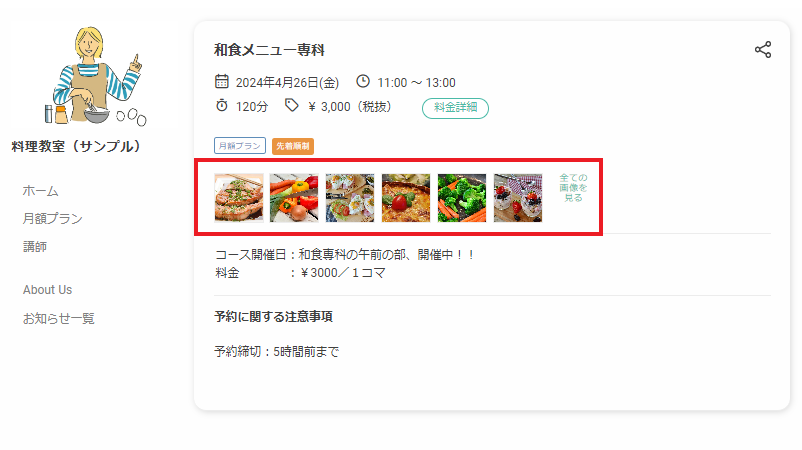This screenshot has height=450, width=802.
Task: View the お知らせ一覧 news list
Action: (x=59, y=319)
